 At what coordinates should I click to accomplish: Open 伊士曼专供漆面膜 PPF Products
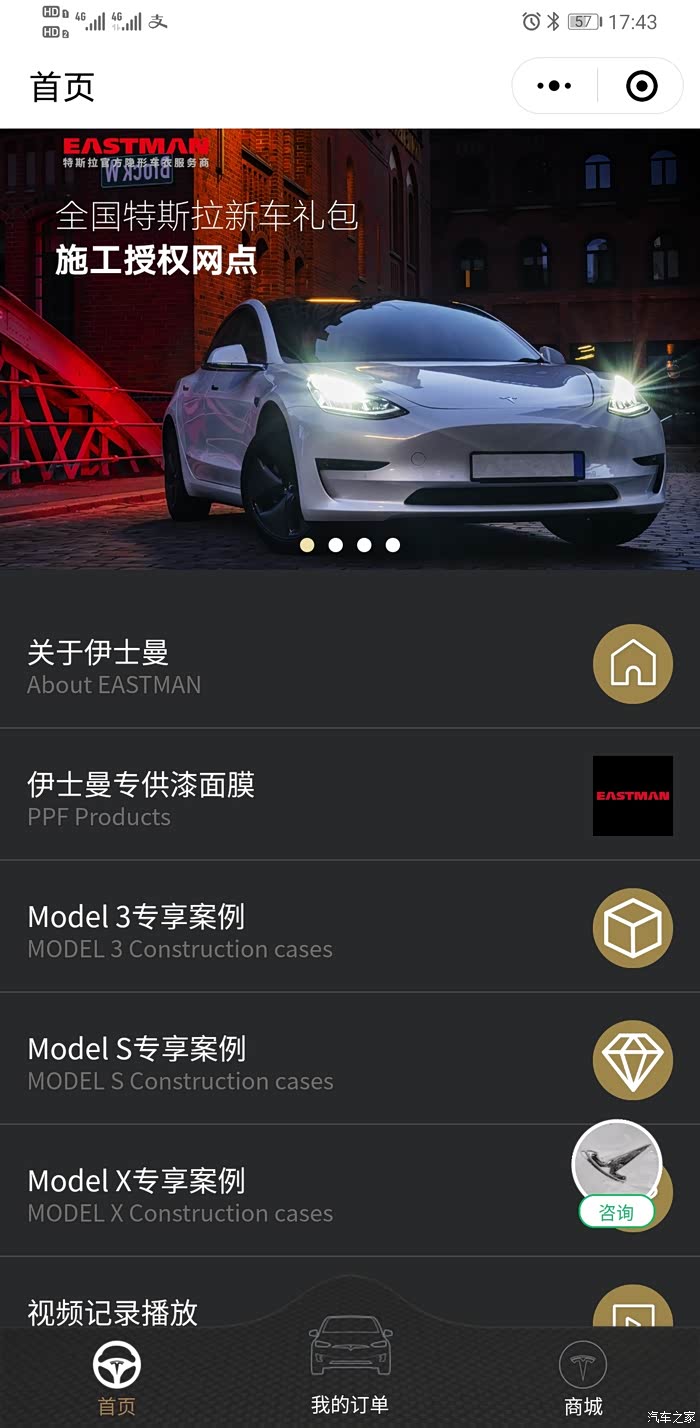tap(350, 795)
